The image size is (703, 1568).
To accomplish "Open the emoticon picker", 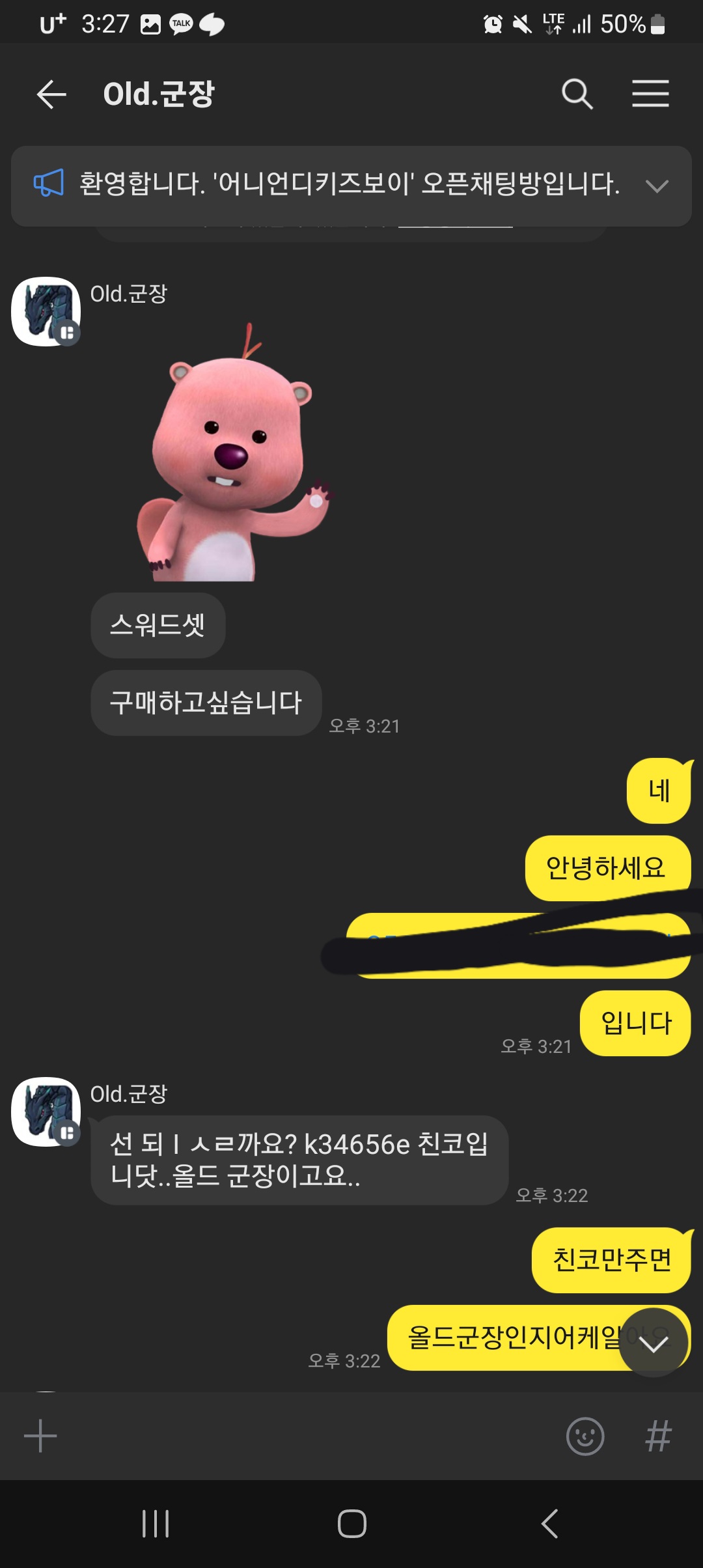I will [585, 1436].
